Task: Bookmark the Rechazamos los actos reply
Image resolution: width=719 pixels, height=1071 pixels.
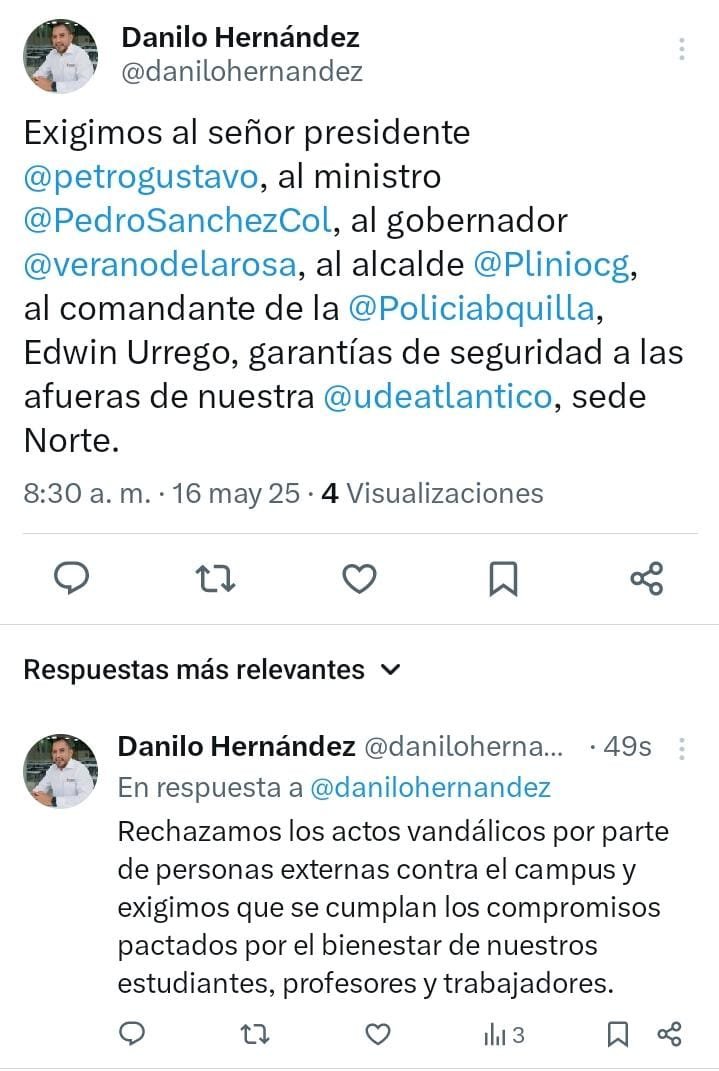Action: 619,1035
